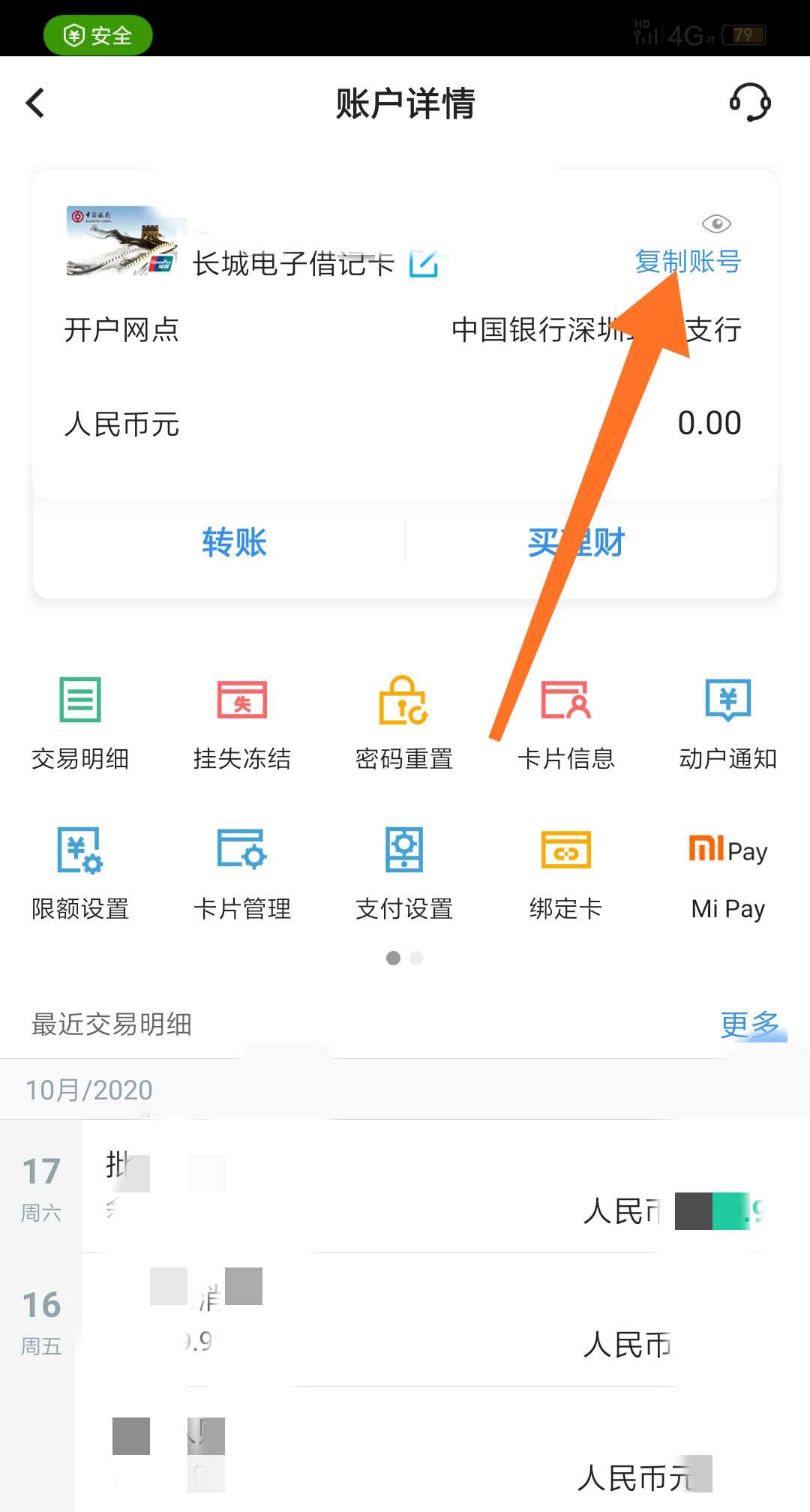This screenshot has height=1512, width=810.
Task: Open 限额设置 limit settings
Action: 79,870
